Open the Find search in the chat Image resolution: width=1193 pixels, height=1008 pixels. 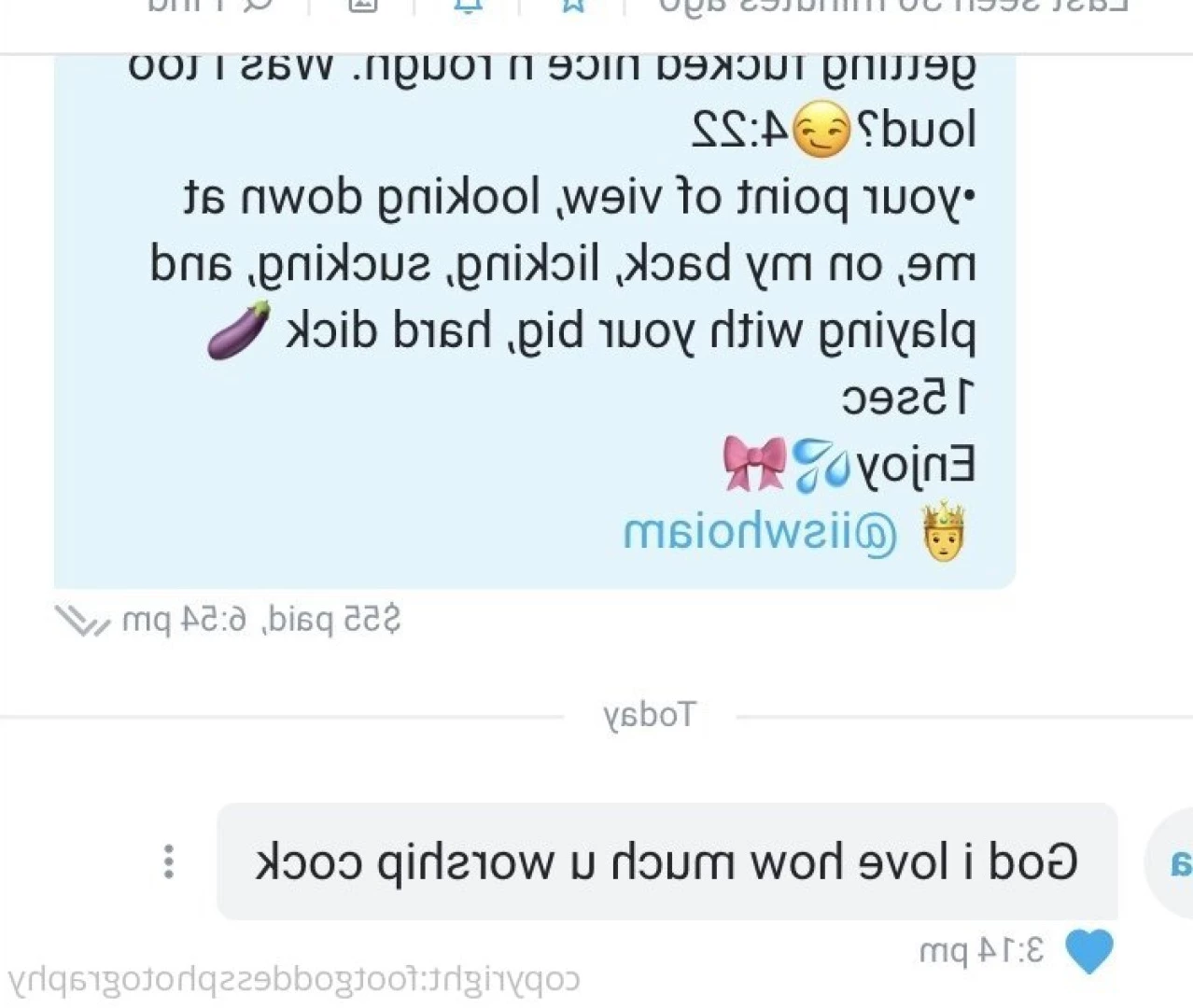click(211, 6)
